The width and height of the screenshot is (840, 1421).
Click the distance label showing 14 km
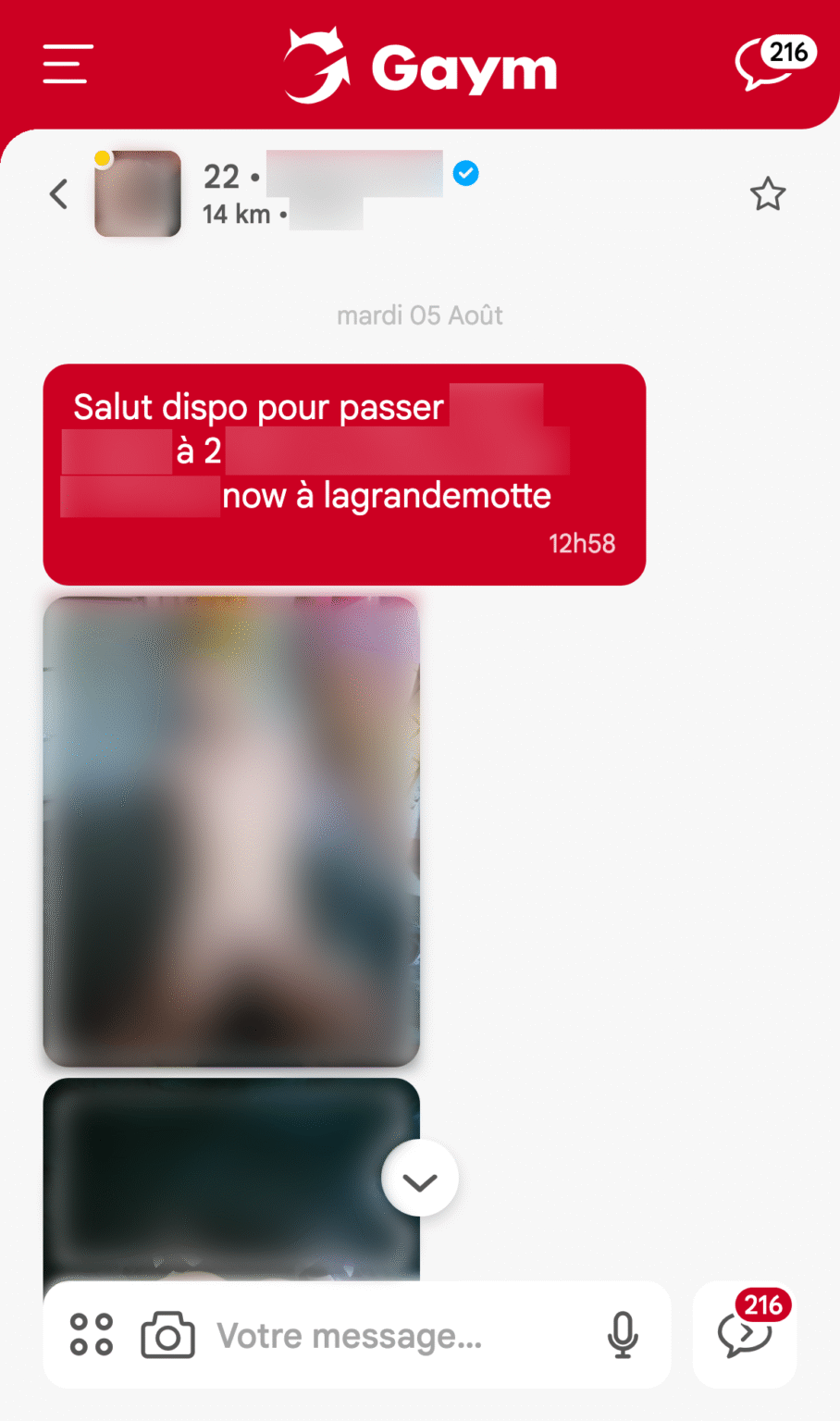click(234, 214)
